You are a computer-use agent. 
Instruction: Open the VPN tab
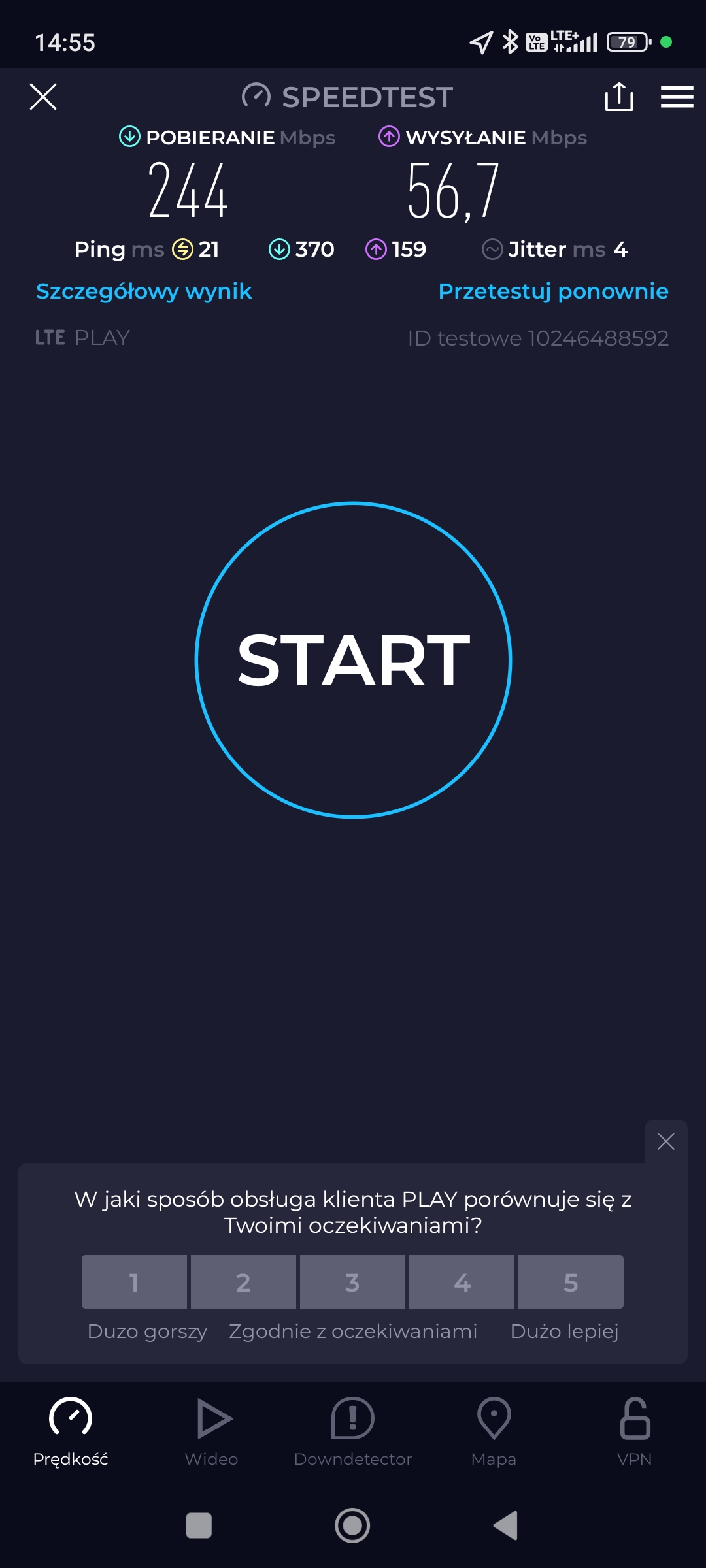[635, 1432]
